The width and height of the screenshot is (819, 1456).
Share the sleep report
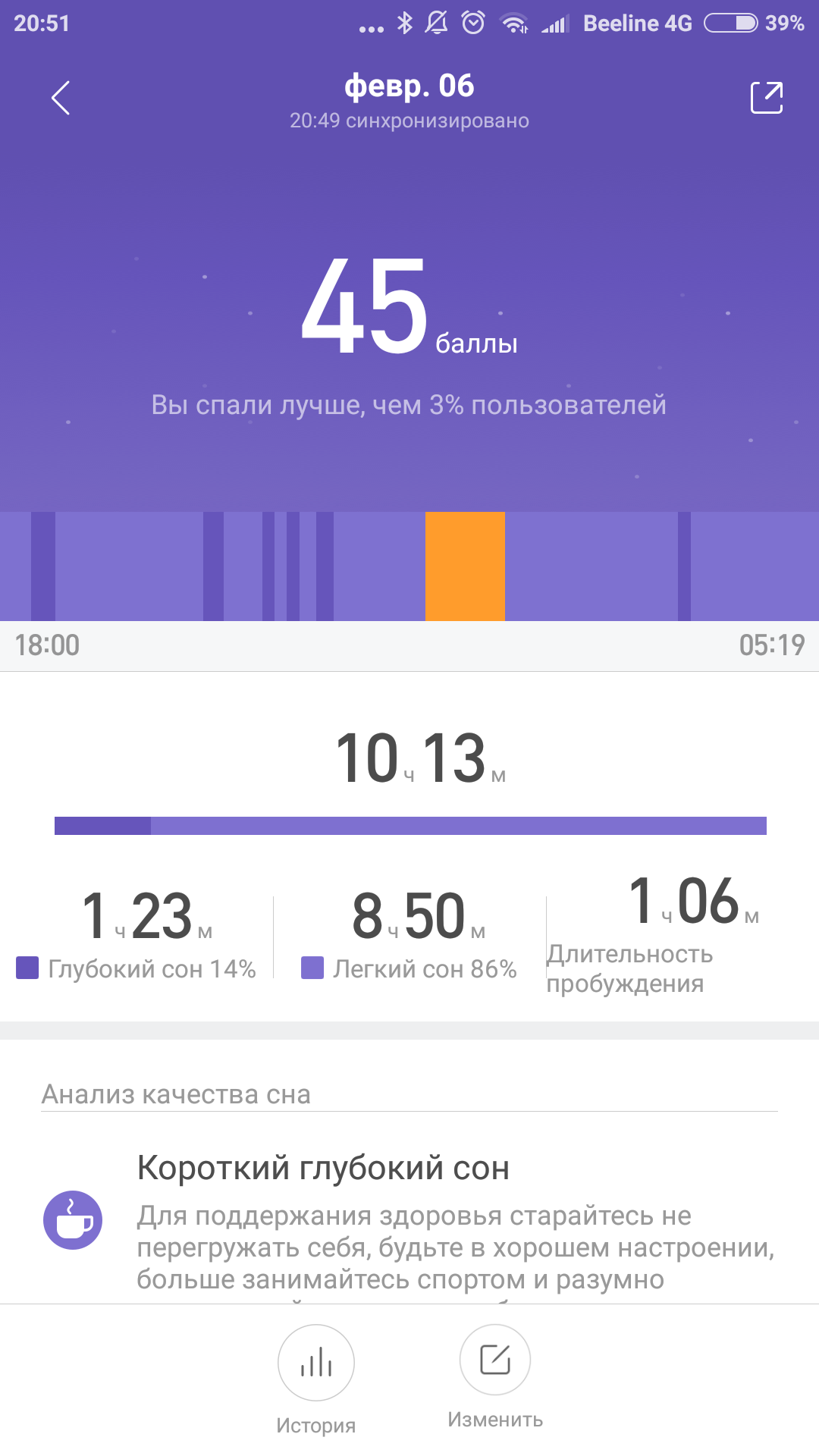766,98
